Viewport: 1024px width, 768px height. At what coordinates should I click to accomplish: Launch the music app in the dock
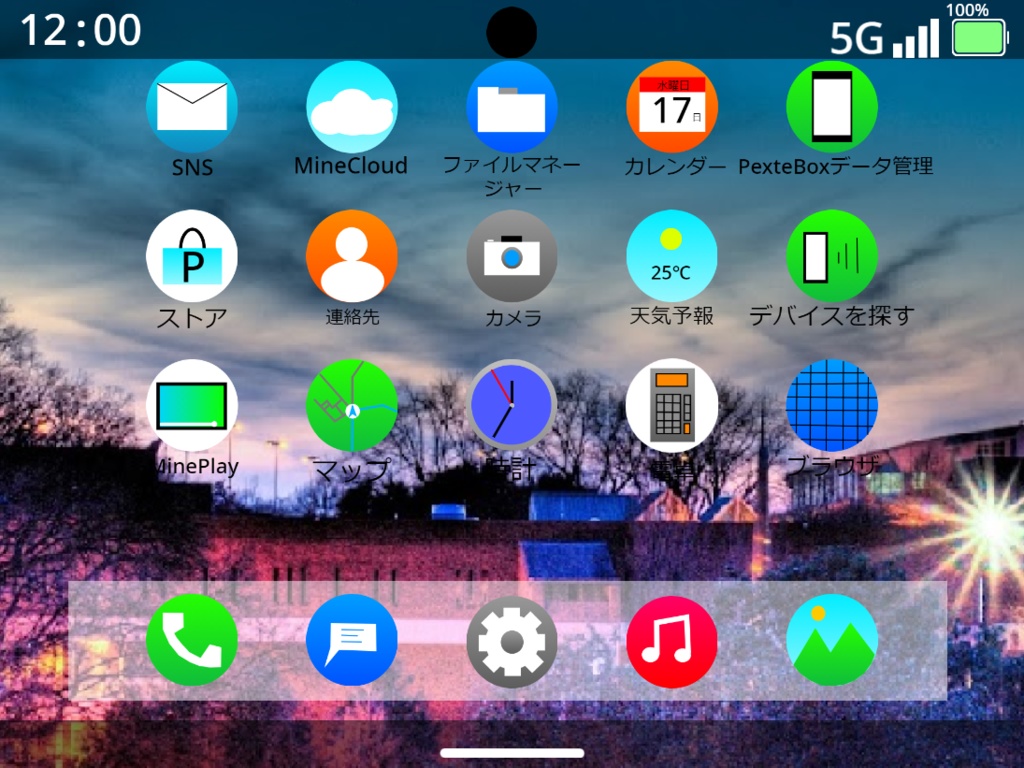672,641
